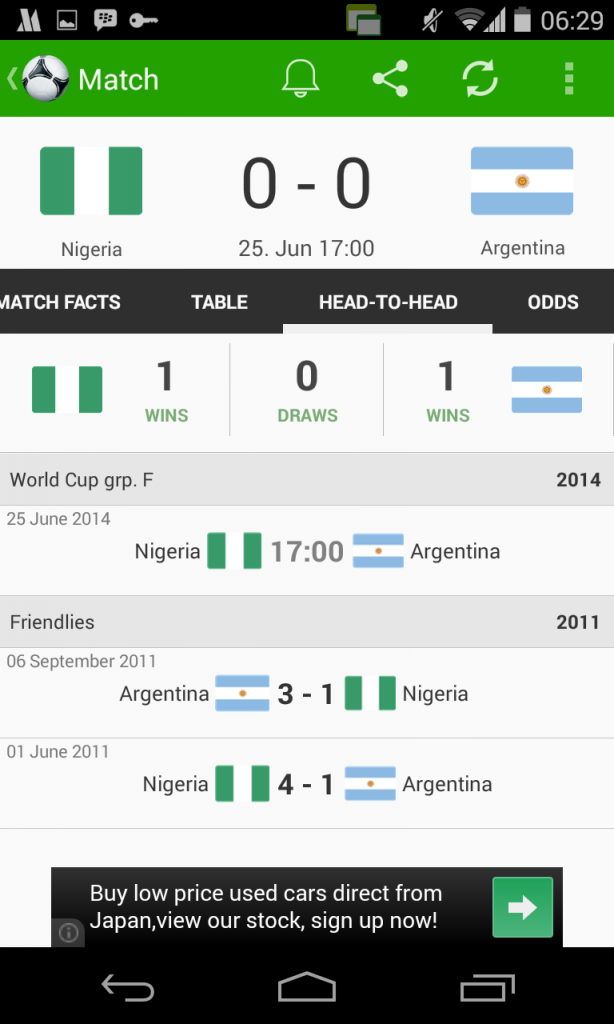Switch to the Odds tab
The height and width of the screenshot is (1024, 614).
tap(553, 302)
